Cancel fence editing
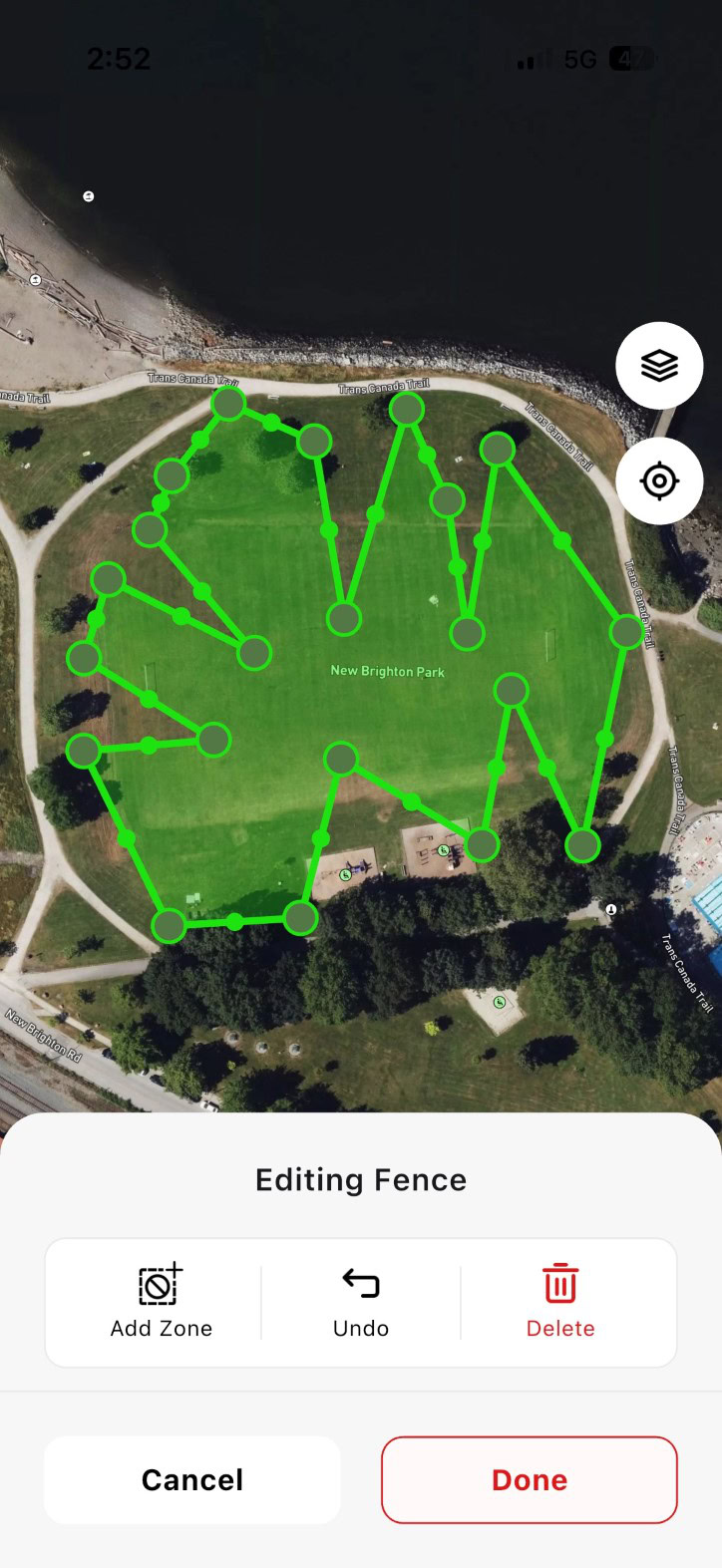This screenshot has width=722, height=1568. click(192, 1479)
